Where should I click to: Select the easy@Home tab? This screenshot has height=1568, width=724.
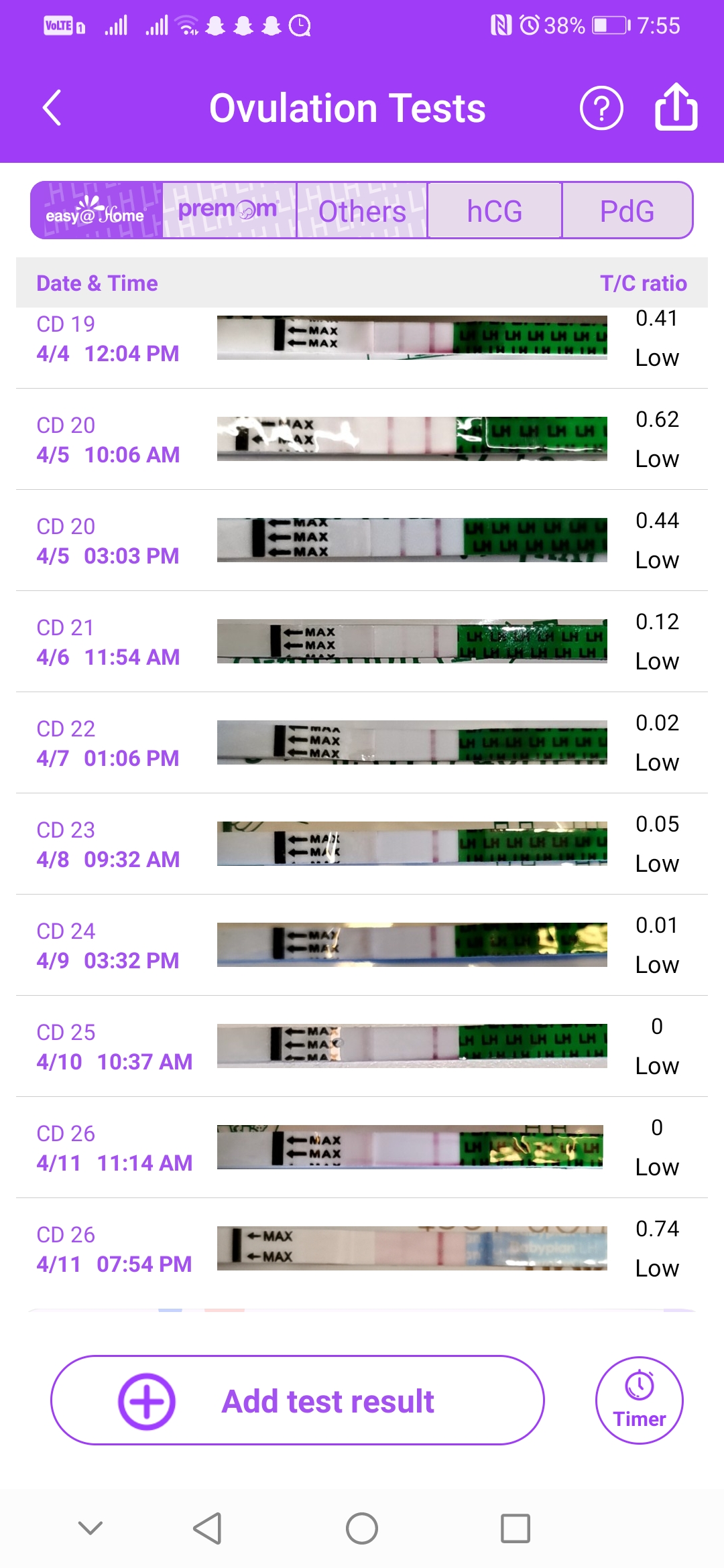click(96, 210)
